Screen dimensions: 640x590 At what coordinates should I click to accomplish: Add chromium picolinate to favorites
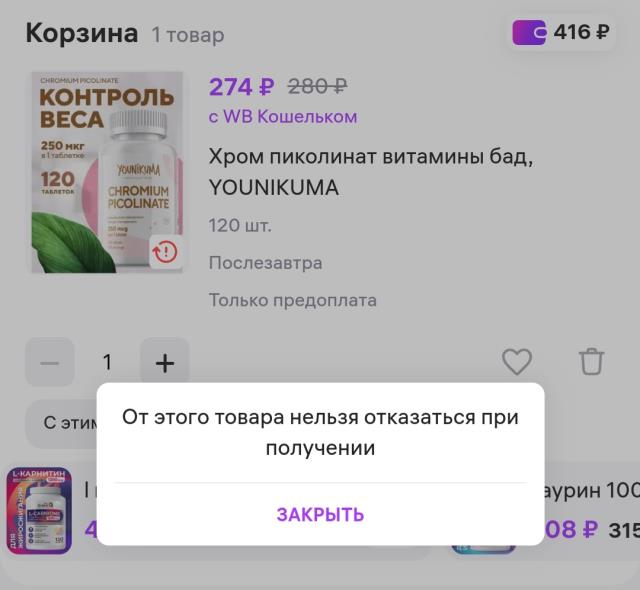coord(517,361)
